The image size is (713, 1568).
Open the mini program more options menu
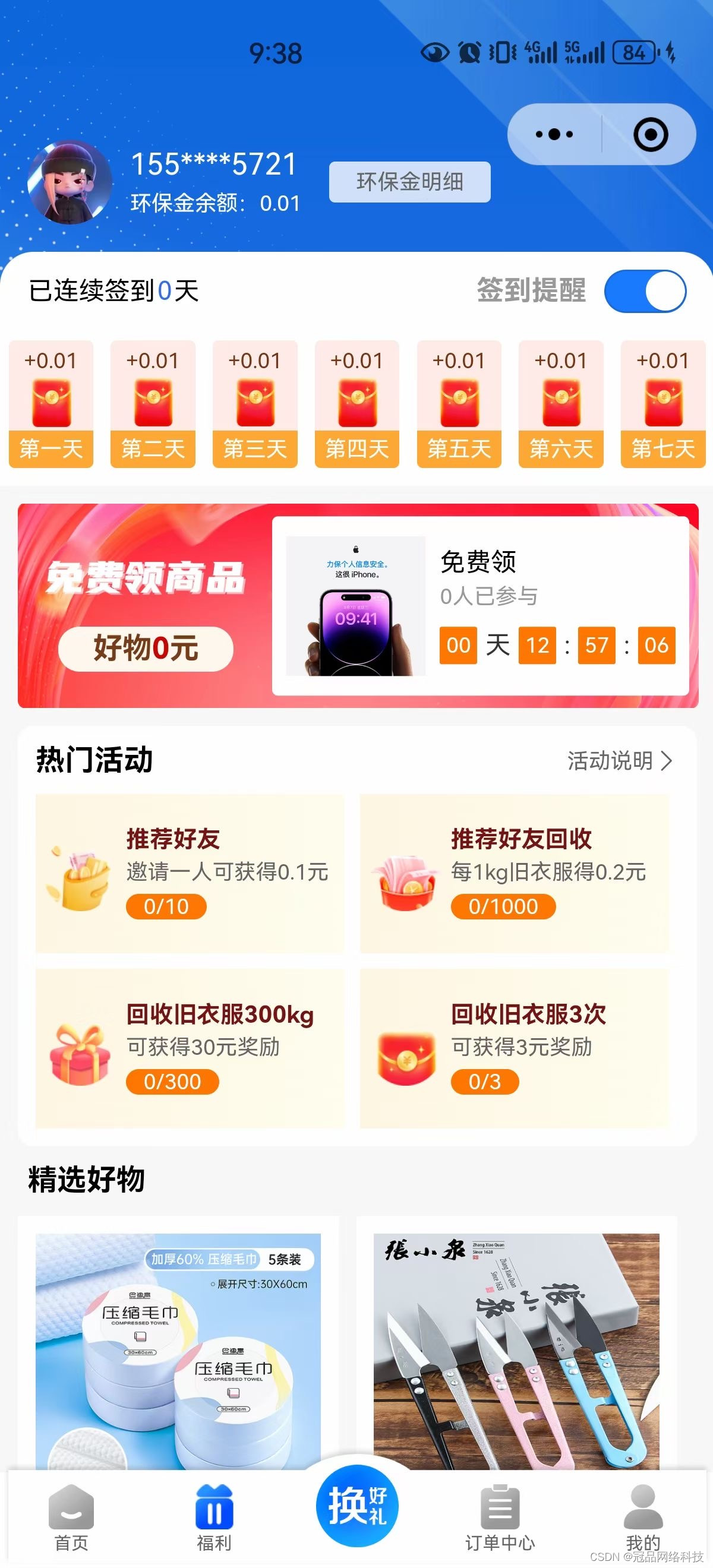(x=554, y=134)
